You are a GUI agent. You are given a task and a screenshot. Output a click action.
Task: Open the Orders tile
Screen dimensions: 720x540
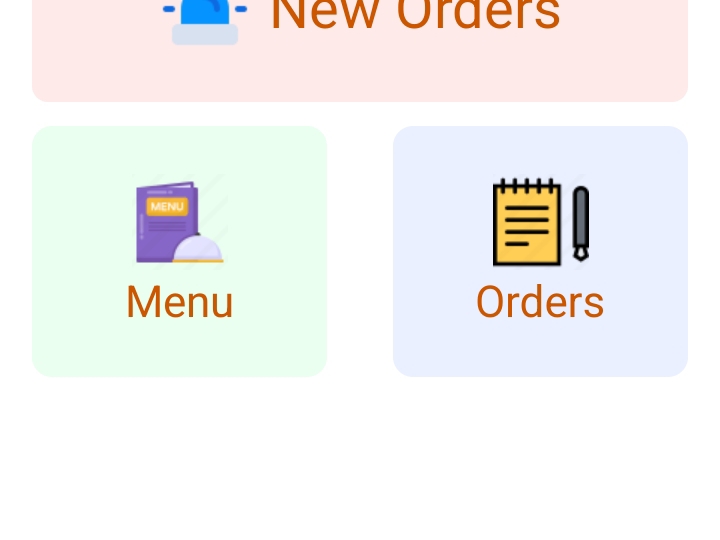[x=540, y=252]
